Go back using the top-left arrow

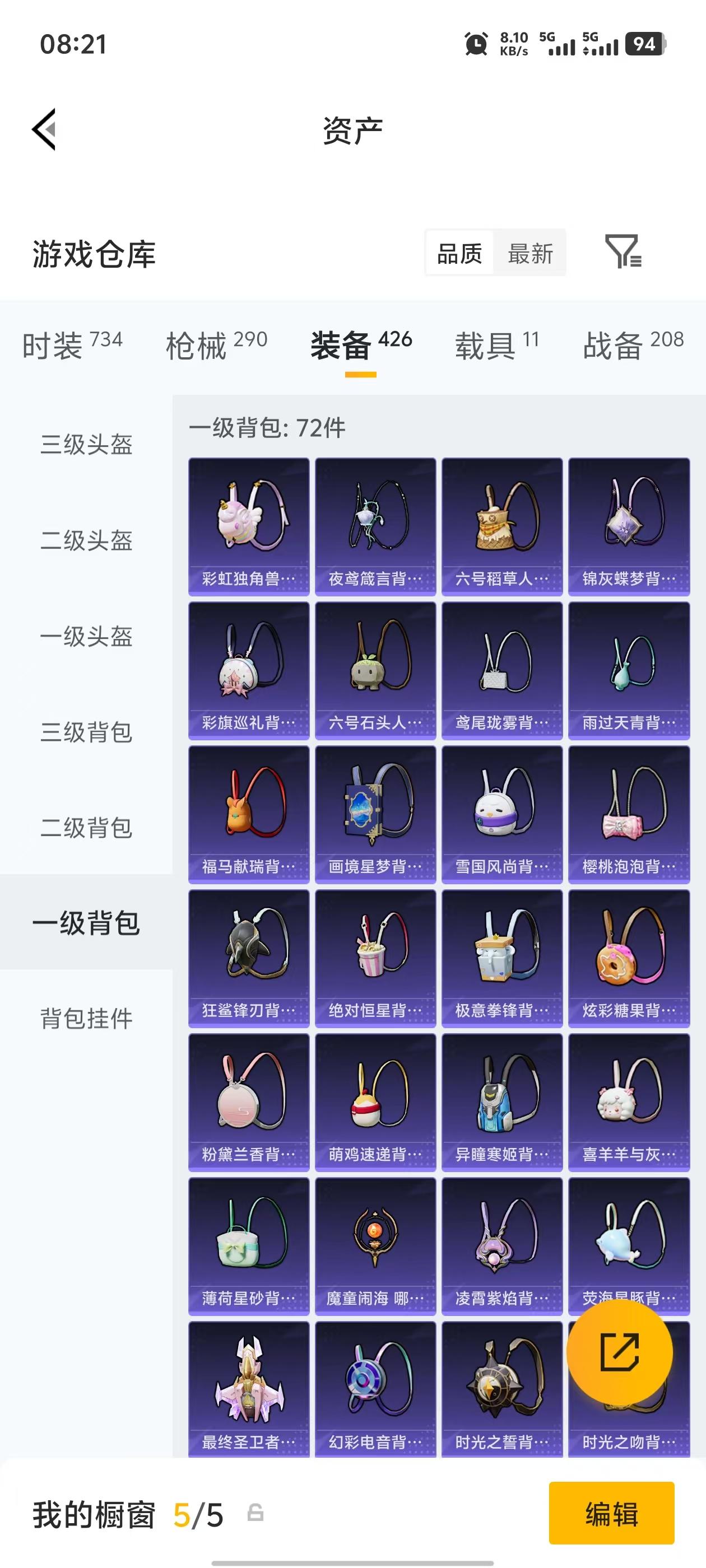click(x=44, y=129)
